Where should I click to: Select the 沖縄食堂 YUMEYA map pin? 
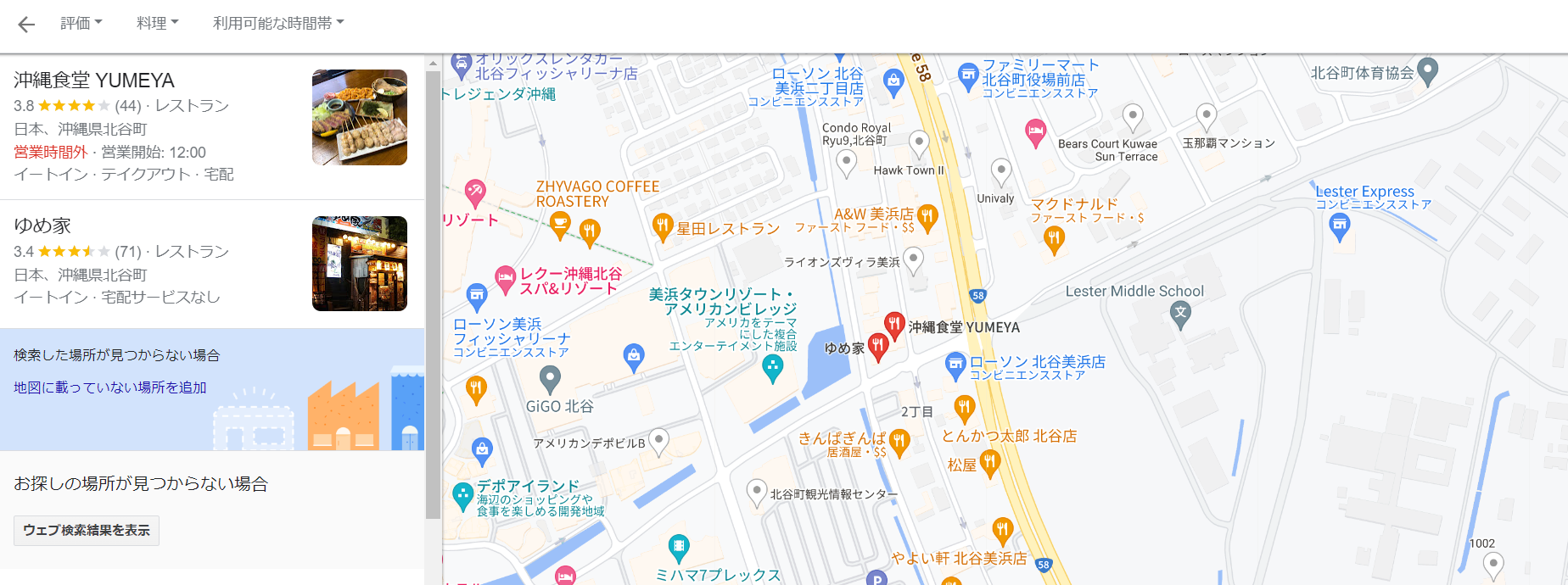(x=893, y=323)
